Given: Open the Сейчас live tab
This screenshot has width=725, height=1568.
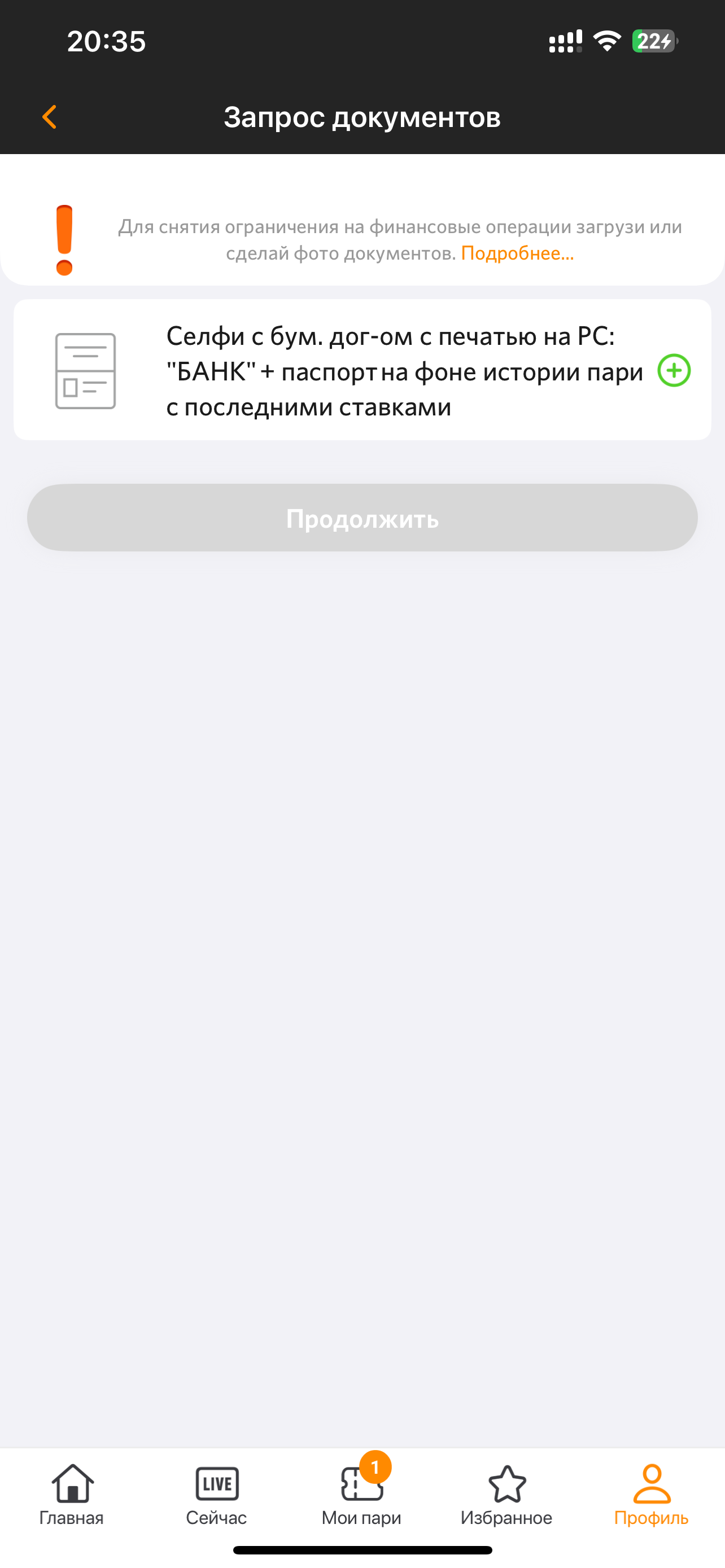Looking at the screenshot, I should click(x=217, y=1496).
